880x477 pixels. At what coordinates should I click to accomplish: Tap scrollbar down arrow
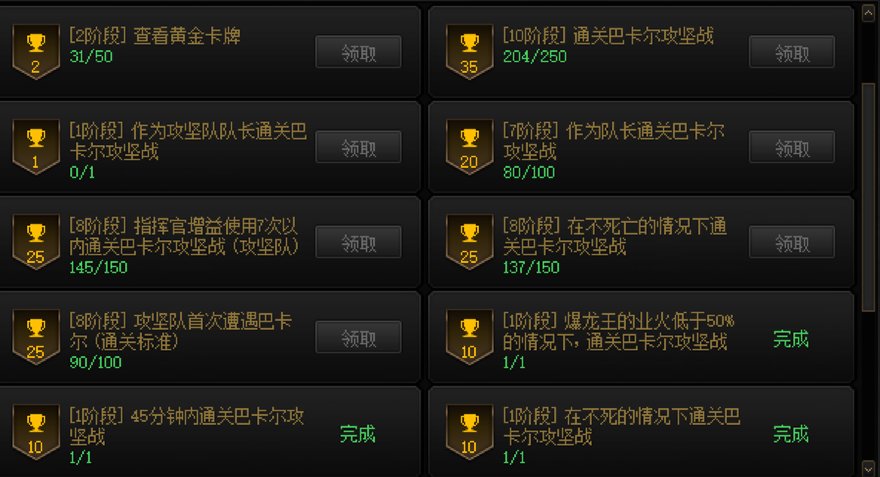pos(869,466)
